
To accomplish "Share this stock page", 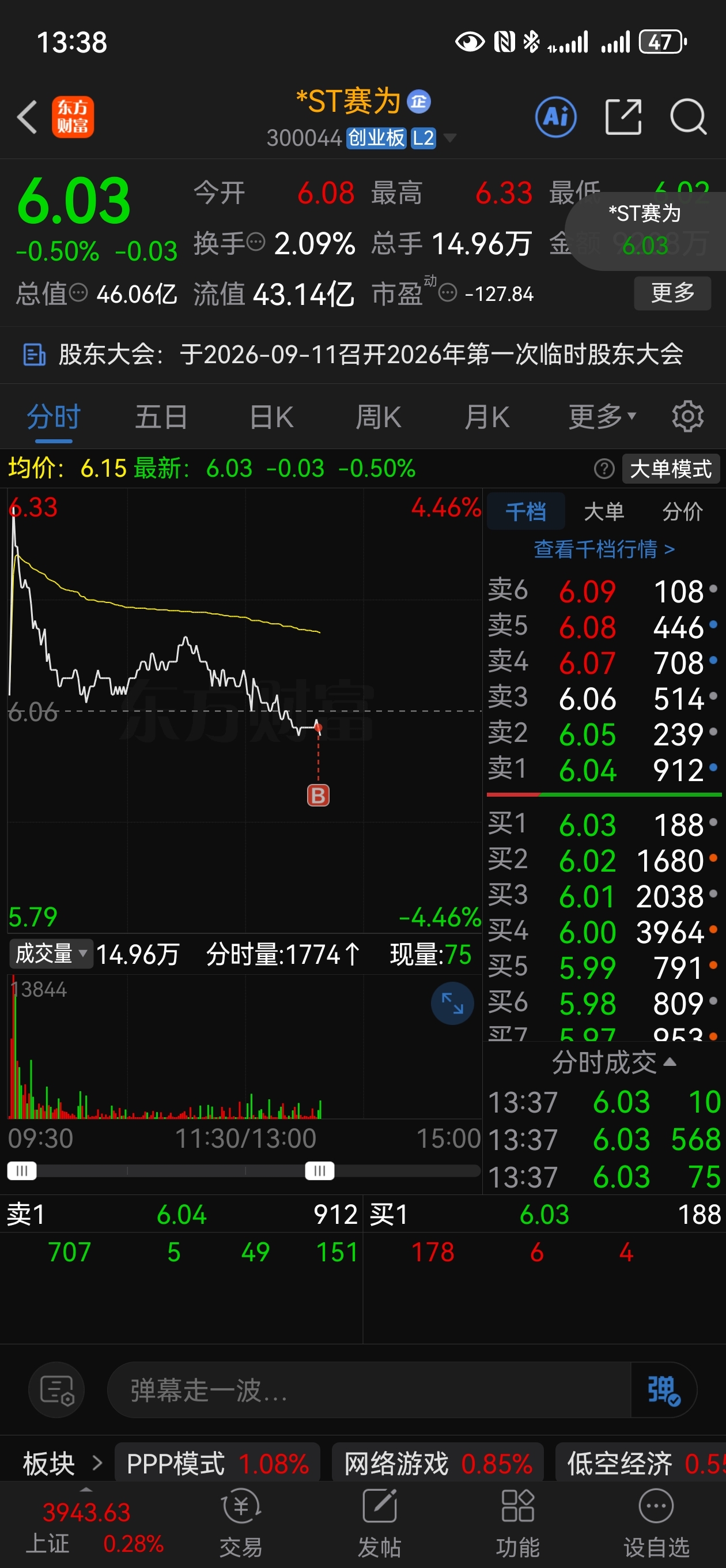I will pyautogui.click(x=623, y=117).
